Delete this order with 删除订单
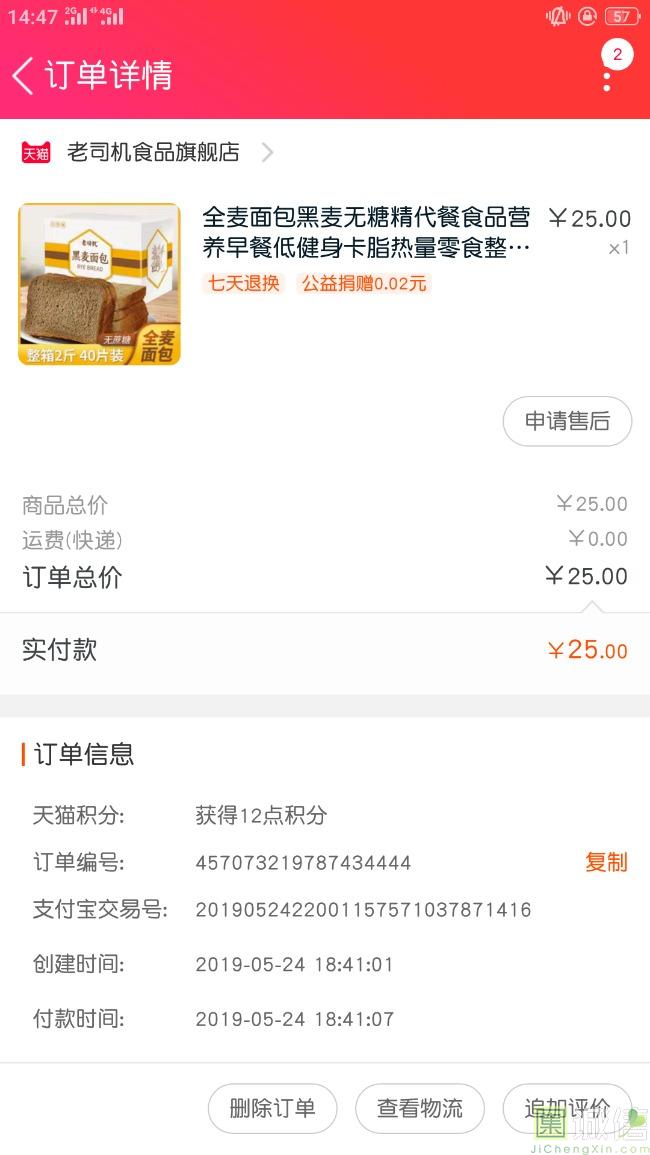 [x=272, y=1108]
